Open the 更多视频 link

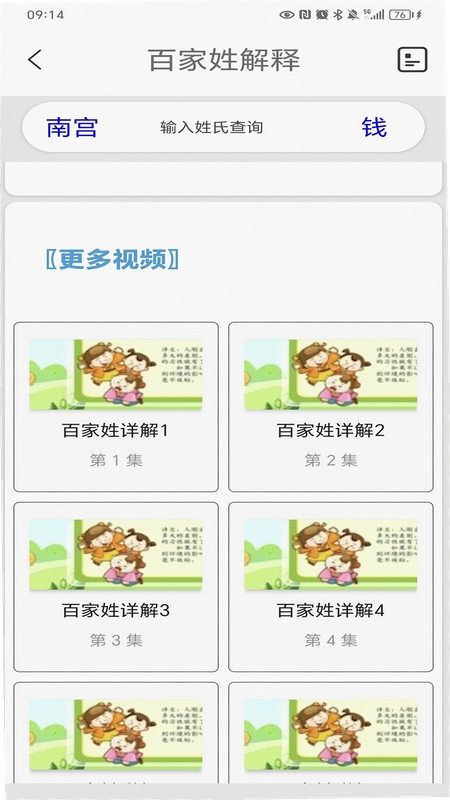pyautogui.click(x=112, y=259)
